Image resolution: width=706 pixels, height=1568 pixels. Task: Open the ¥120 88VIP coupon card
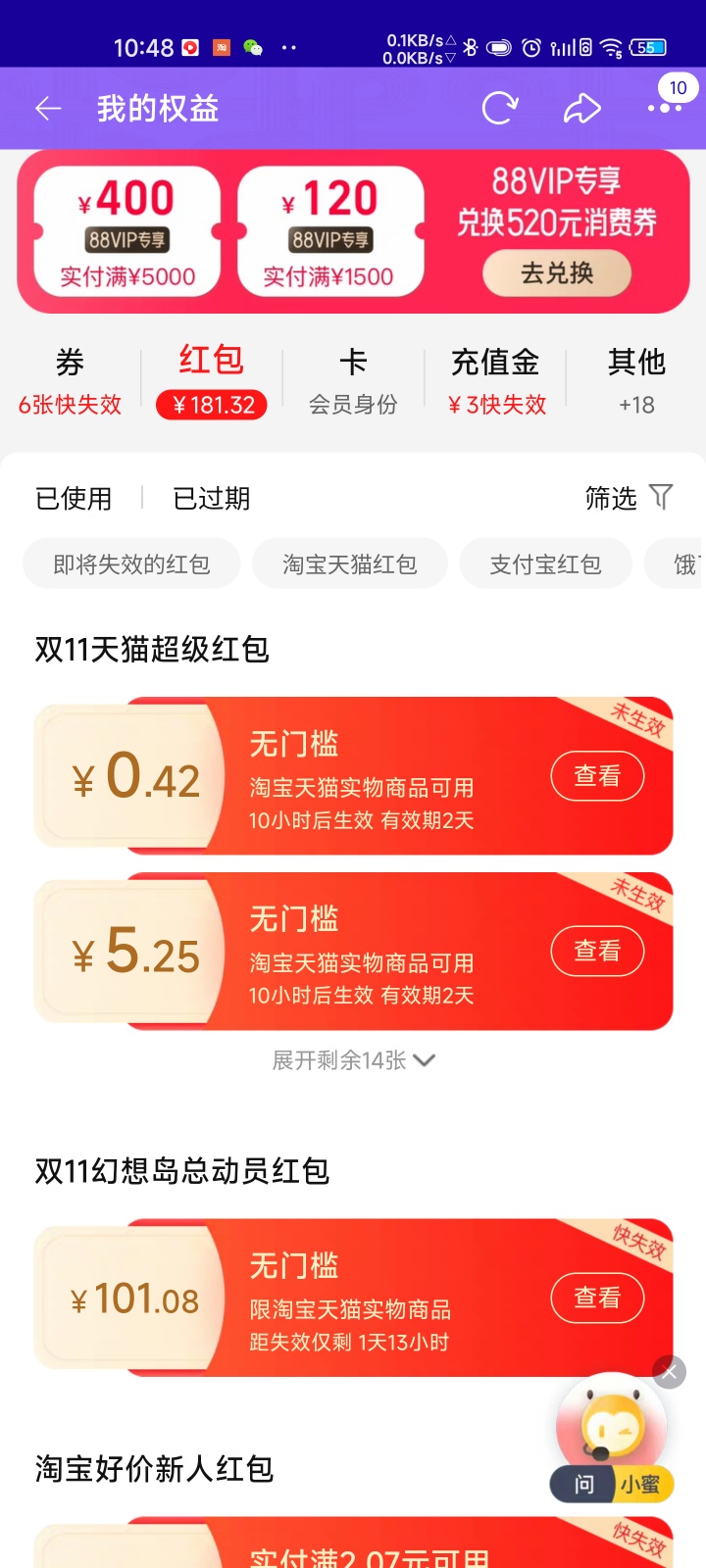[329, 231]
